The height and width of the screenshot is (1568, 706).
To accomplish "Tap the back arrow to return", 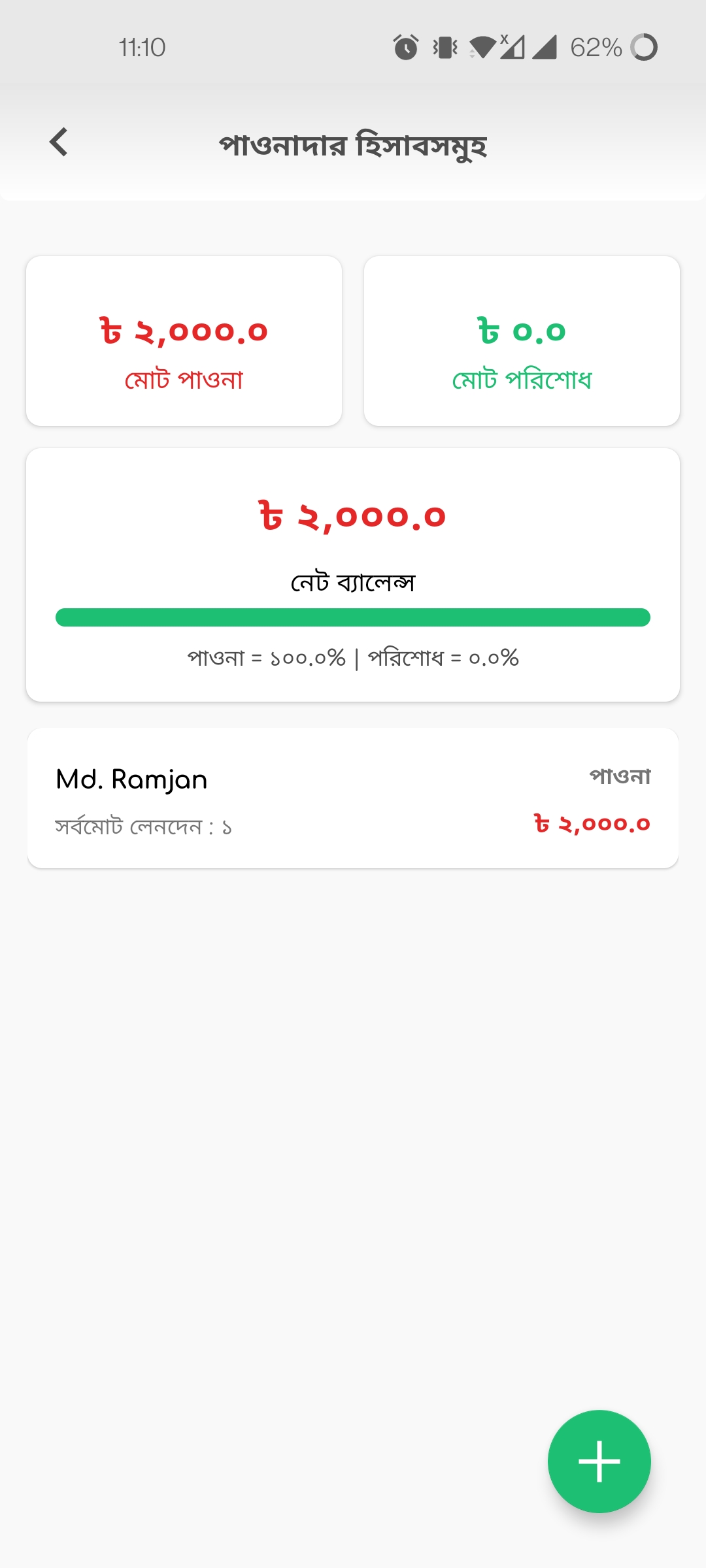I will 59,142.
